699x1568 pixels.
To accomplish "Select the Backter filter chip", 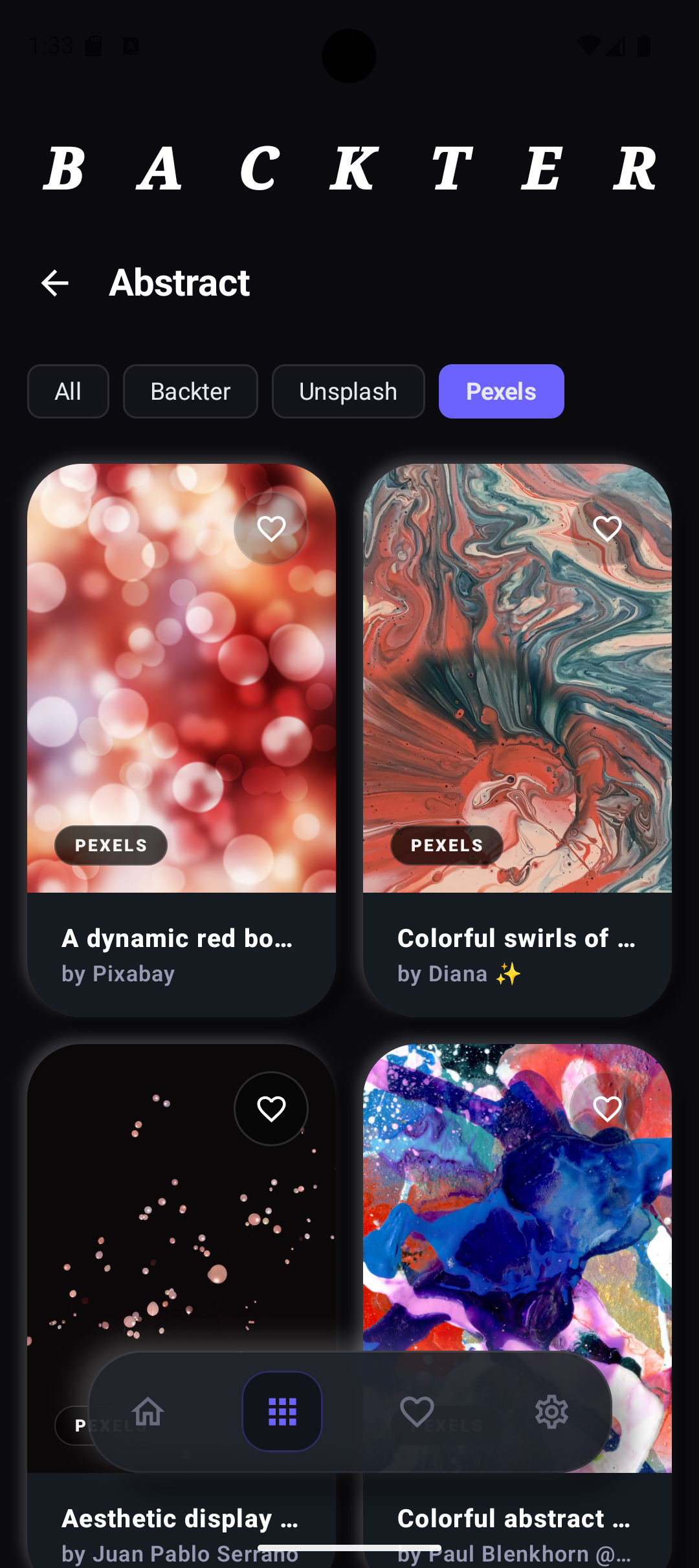I will tap(190, 391).
